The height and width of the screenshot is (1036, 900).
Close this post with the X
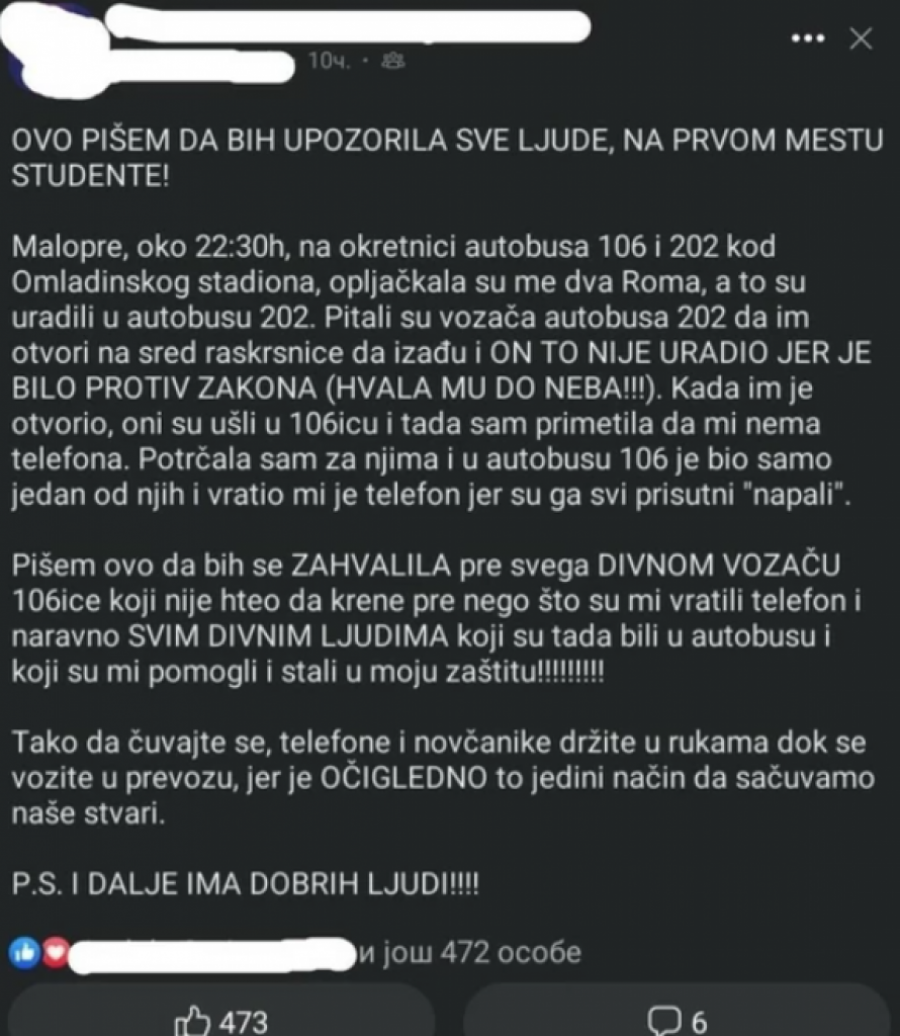(x=860, y=39)
